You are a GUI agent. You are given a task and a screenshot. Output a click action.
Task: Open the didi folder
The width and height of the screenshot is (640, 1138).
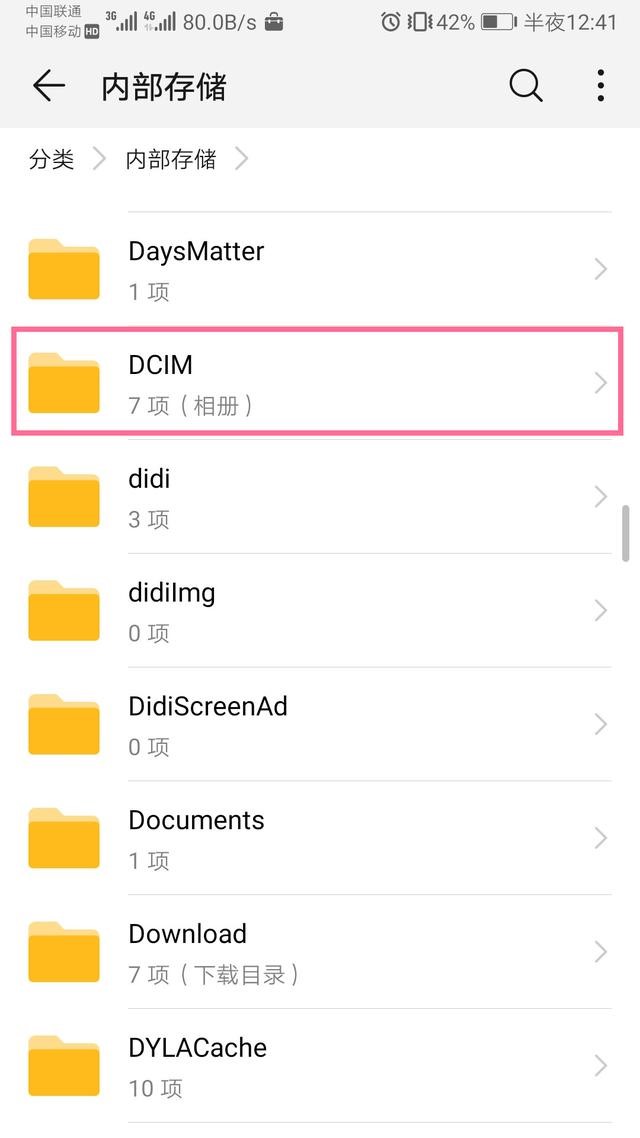[x=318, y=497]
